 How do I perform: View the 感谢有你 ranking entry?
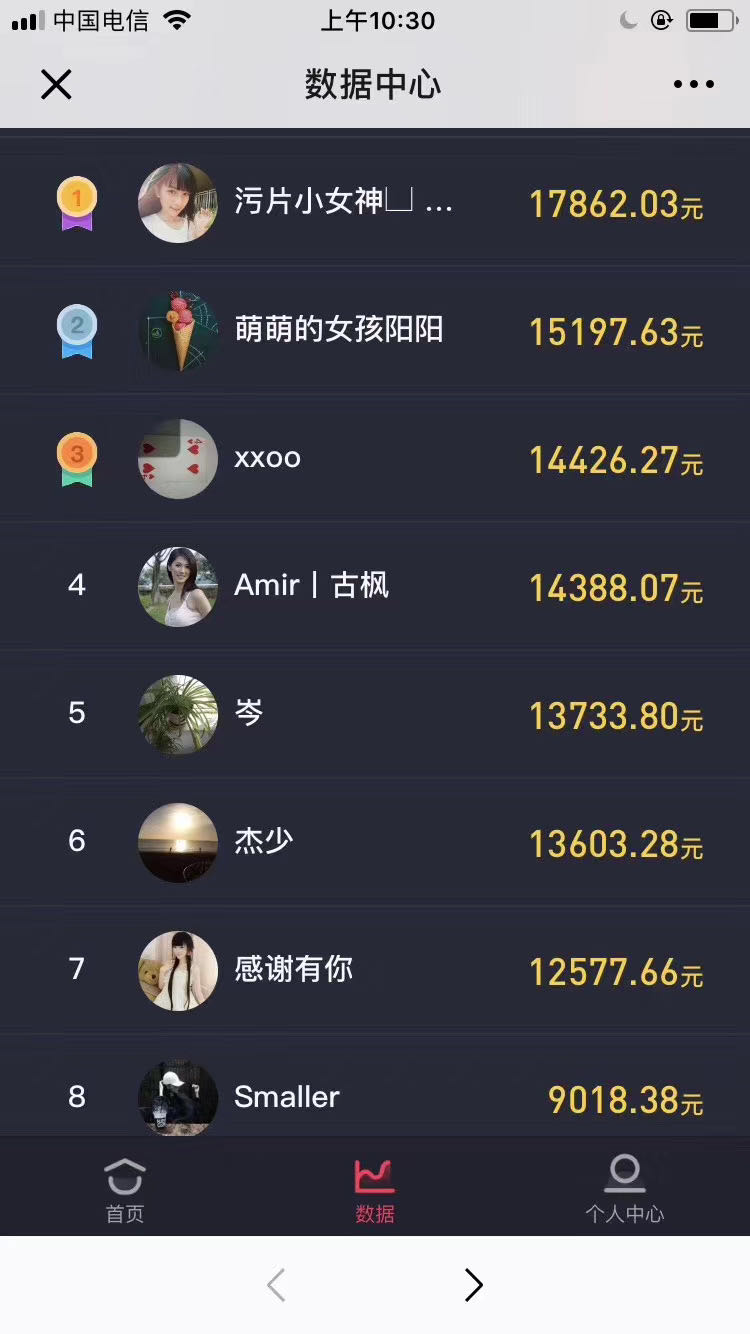pos(375,970)
